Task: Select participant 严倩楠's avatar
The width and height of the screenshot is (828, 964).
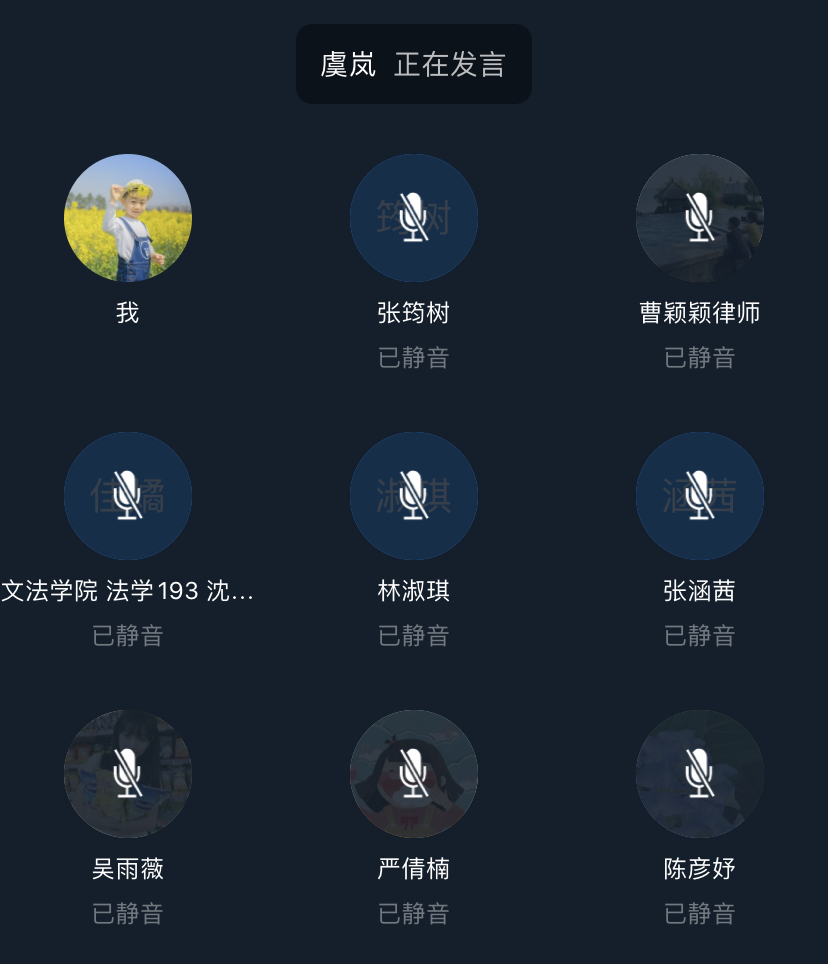Action: point(414,774)
